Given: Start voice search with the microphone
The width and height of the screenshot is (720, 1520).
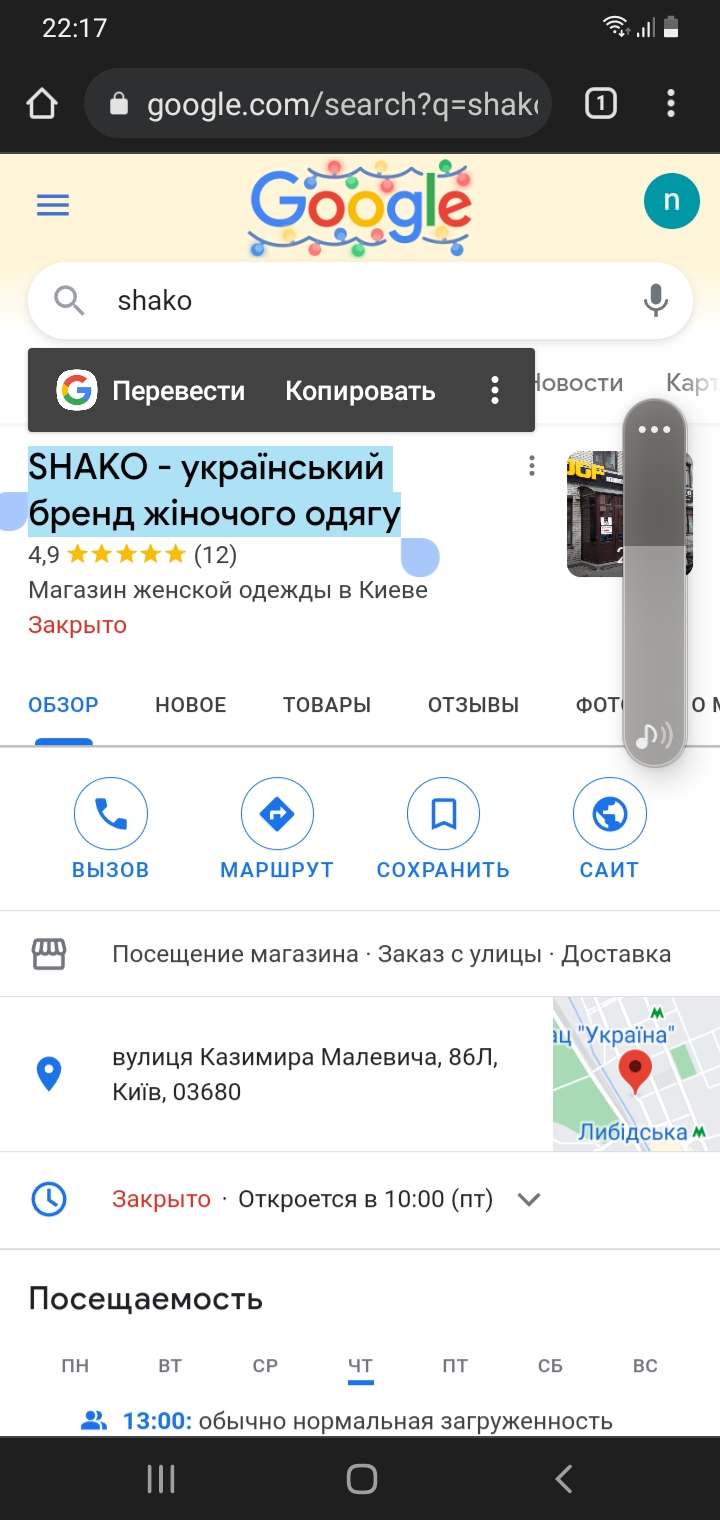Looking at the screenshot, I should pos(656,300).
